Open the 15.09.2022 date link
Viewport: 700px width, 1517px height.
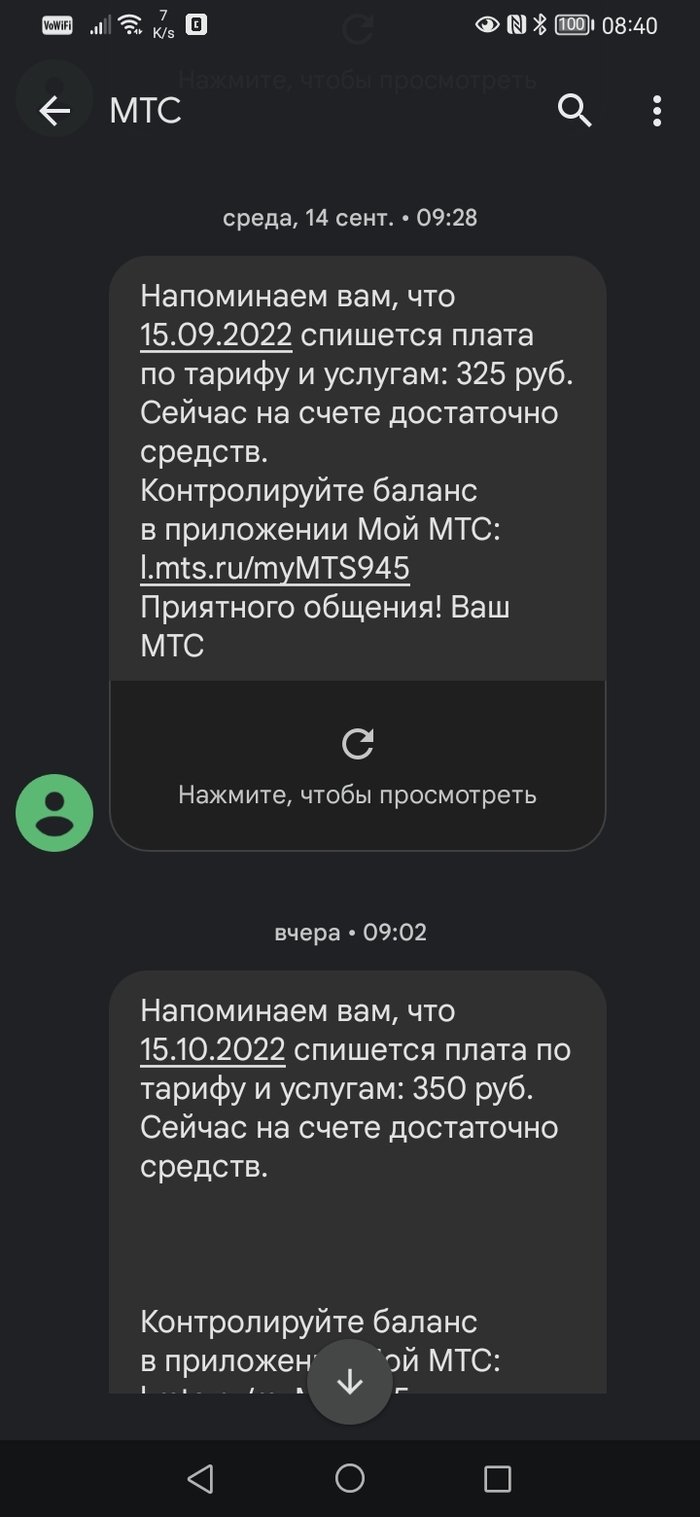(x=216, y=335)
